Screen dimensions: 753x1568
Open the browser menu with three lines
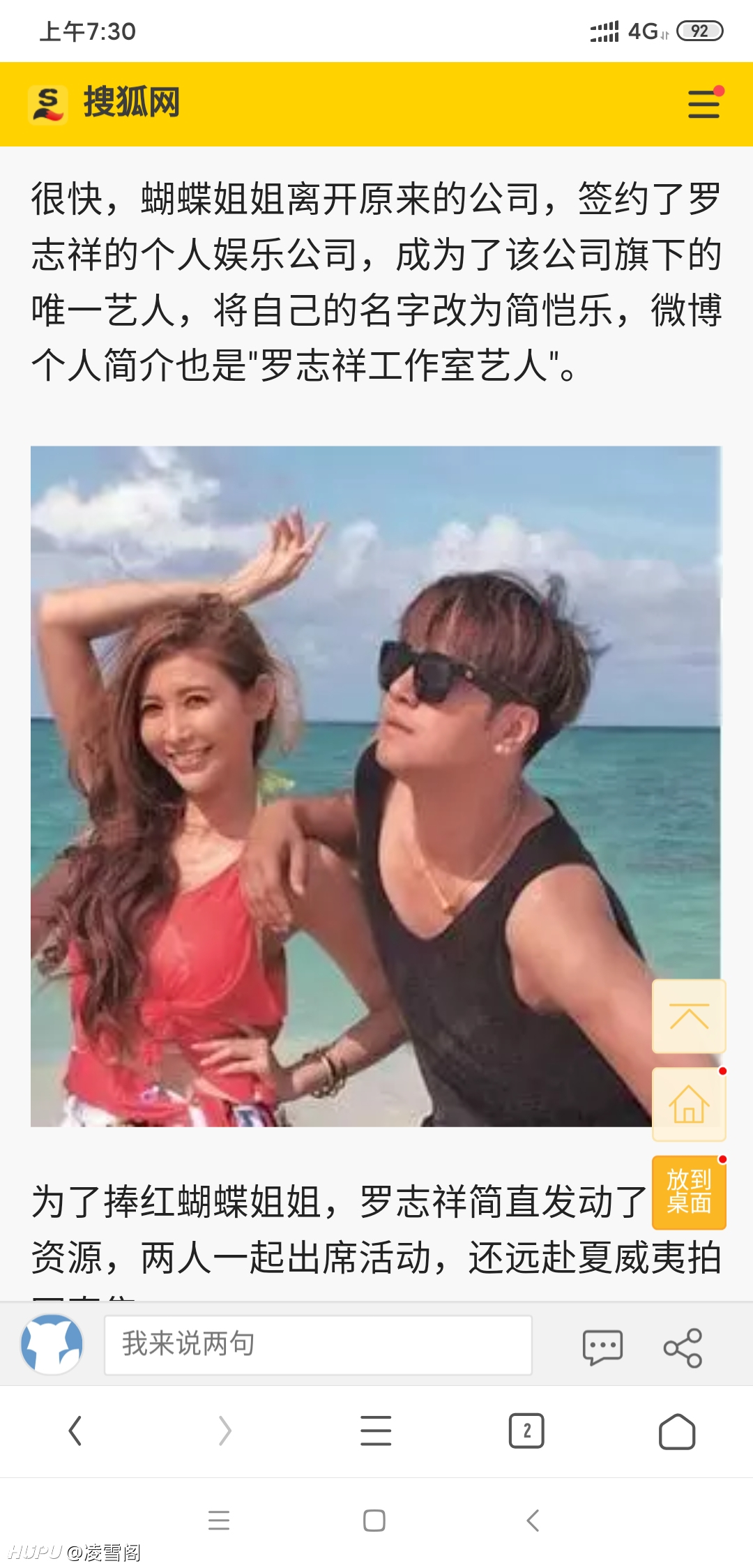pos(376,1431)
